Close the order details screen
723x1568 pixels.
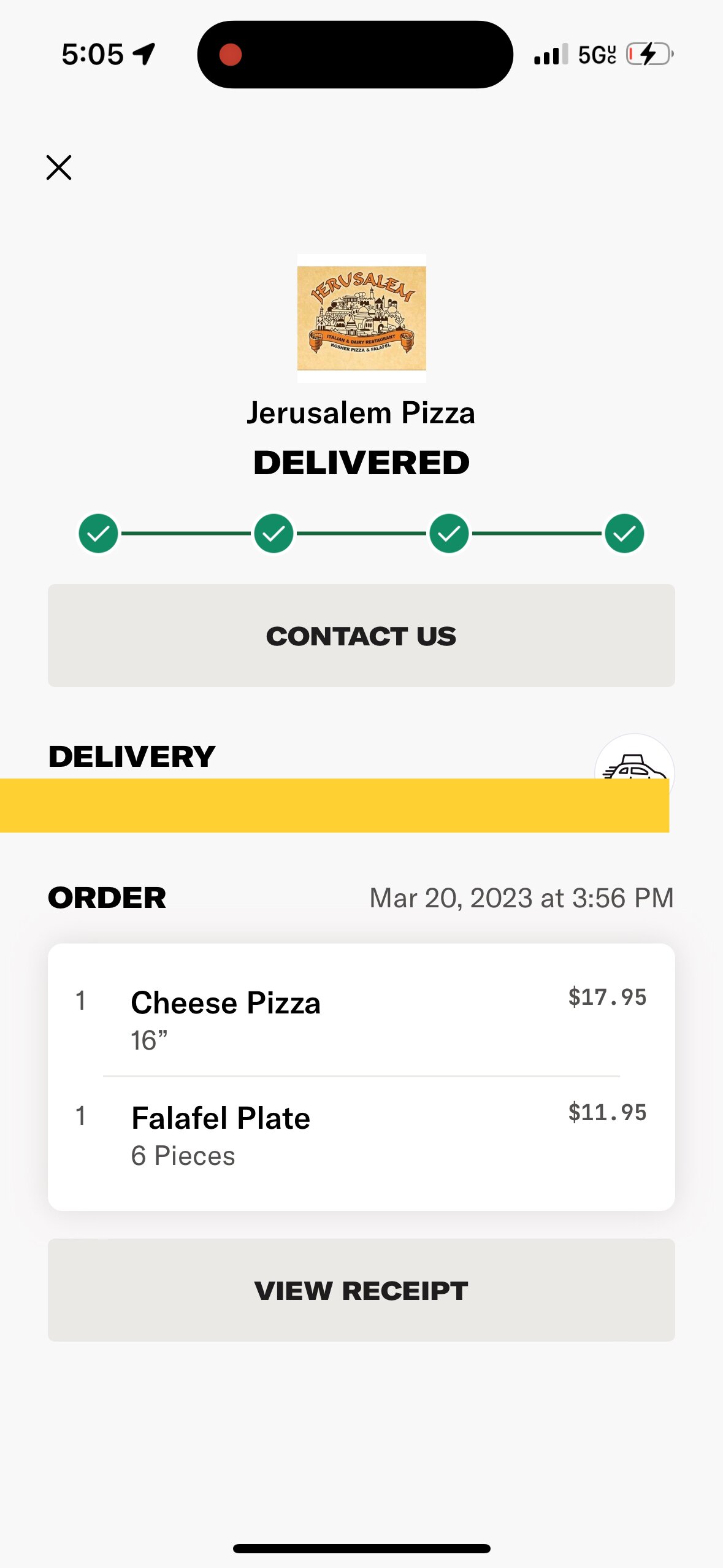(x=59, y=167)
